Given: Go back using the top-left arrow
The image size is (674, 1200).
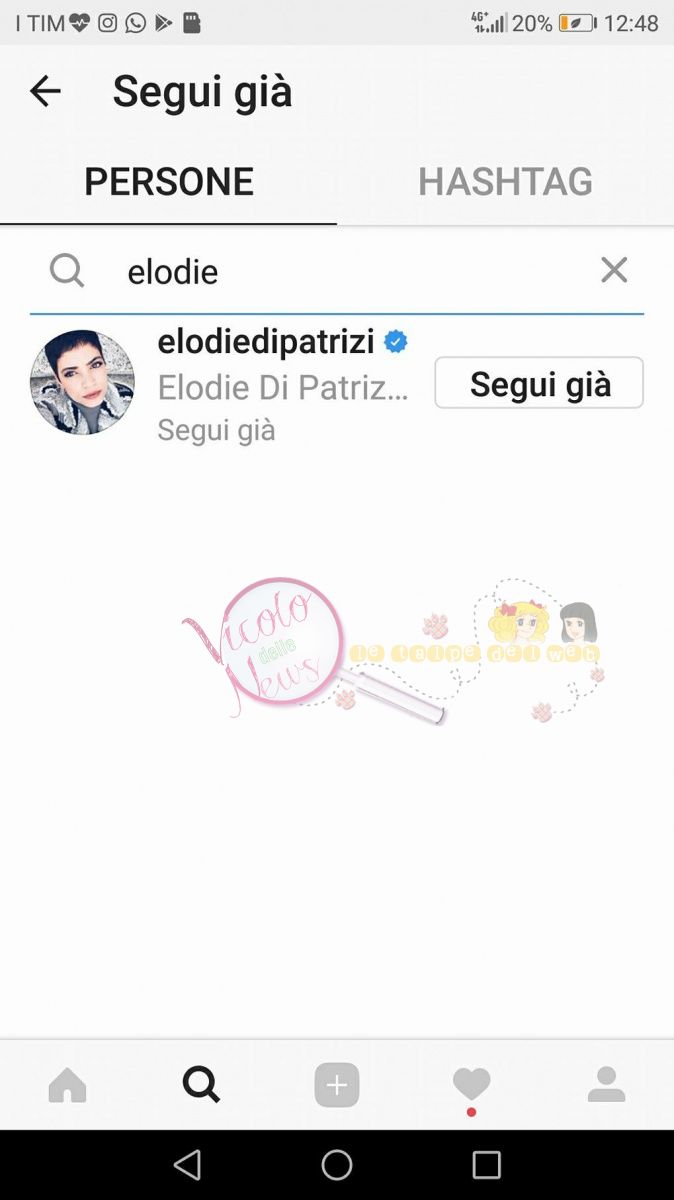Looking at the screenshot, I should (x=45, y=91).
